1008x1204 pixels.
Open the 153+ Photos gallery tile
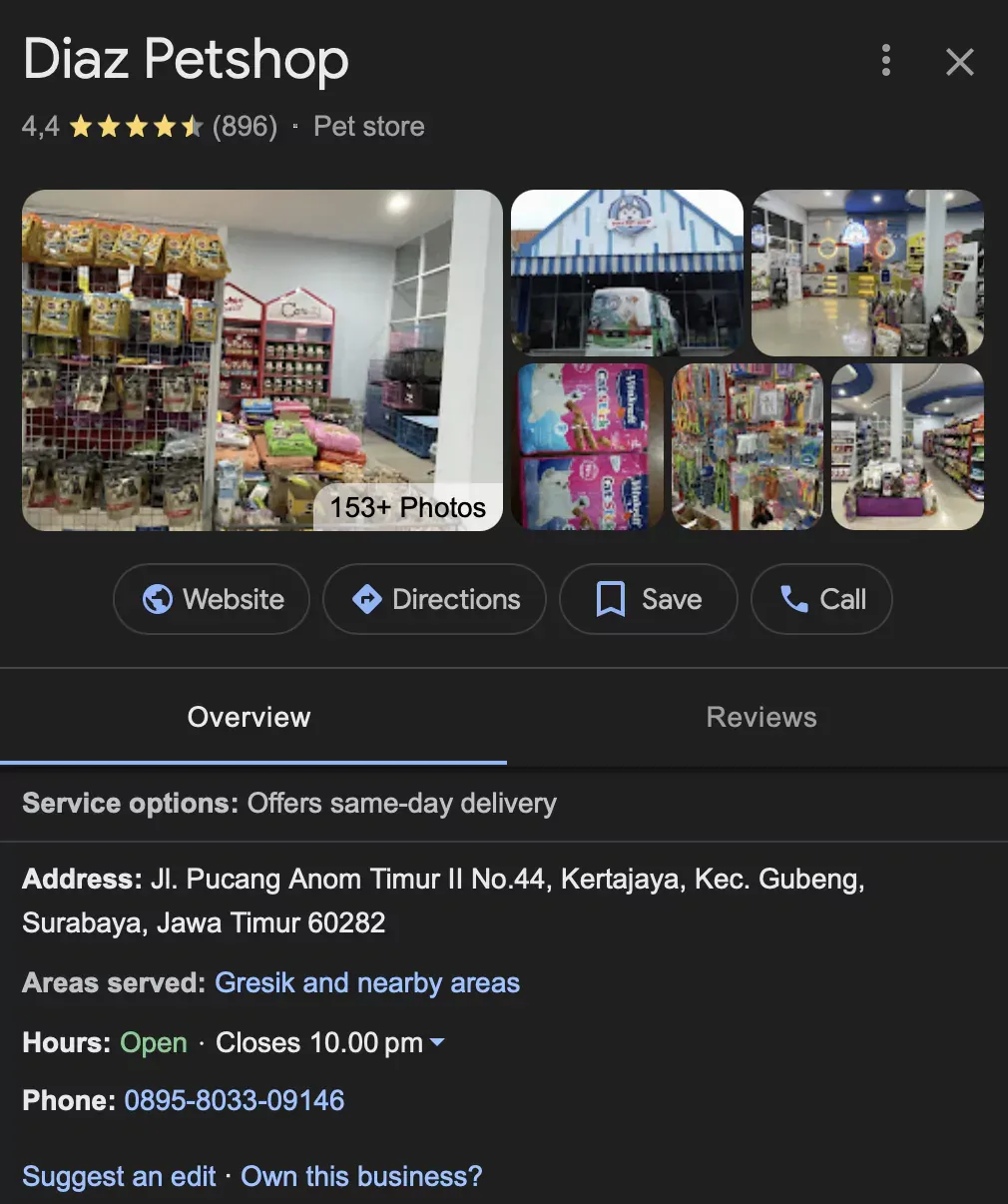(262, 360)
